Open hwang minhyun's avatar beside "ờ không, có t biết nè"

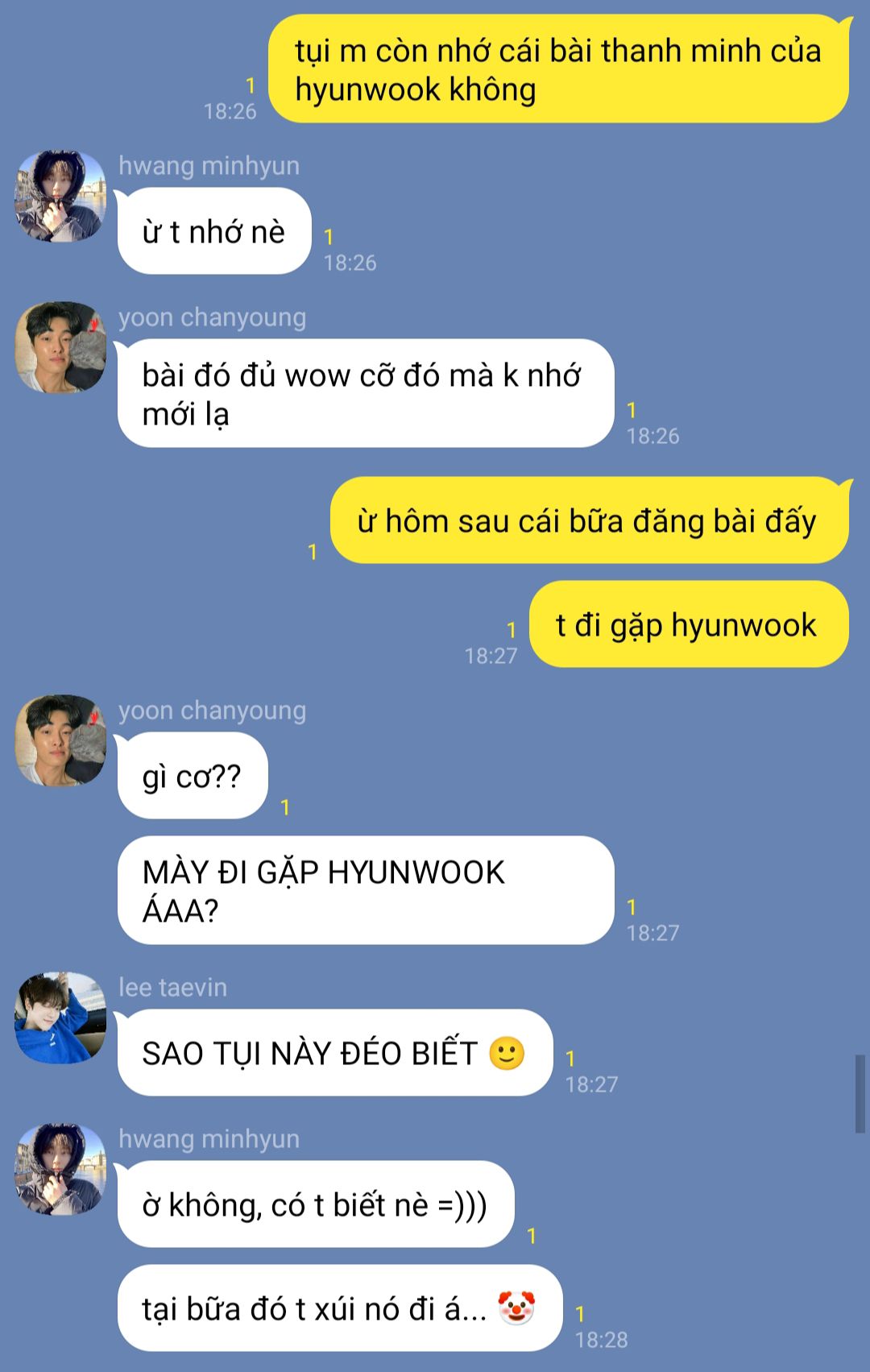coord(60,1169)
